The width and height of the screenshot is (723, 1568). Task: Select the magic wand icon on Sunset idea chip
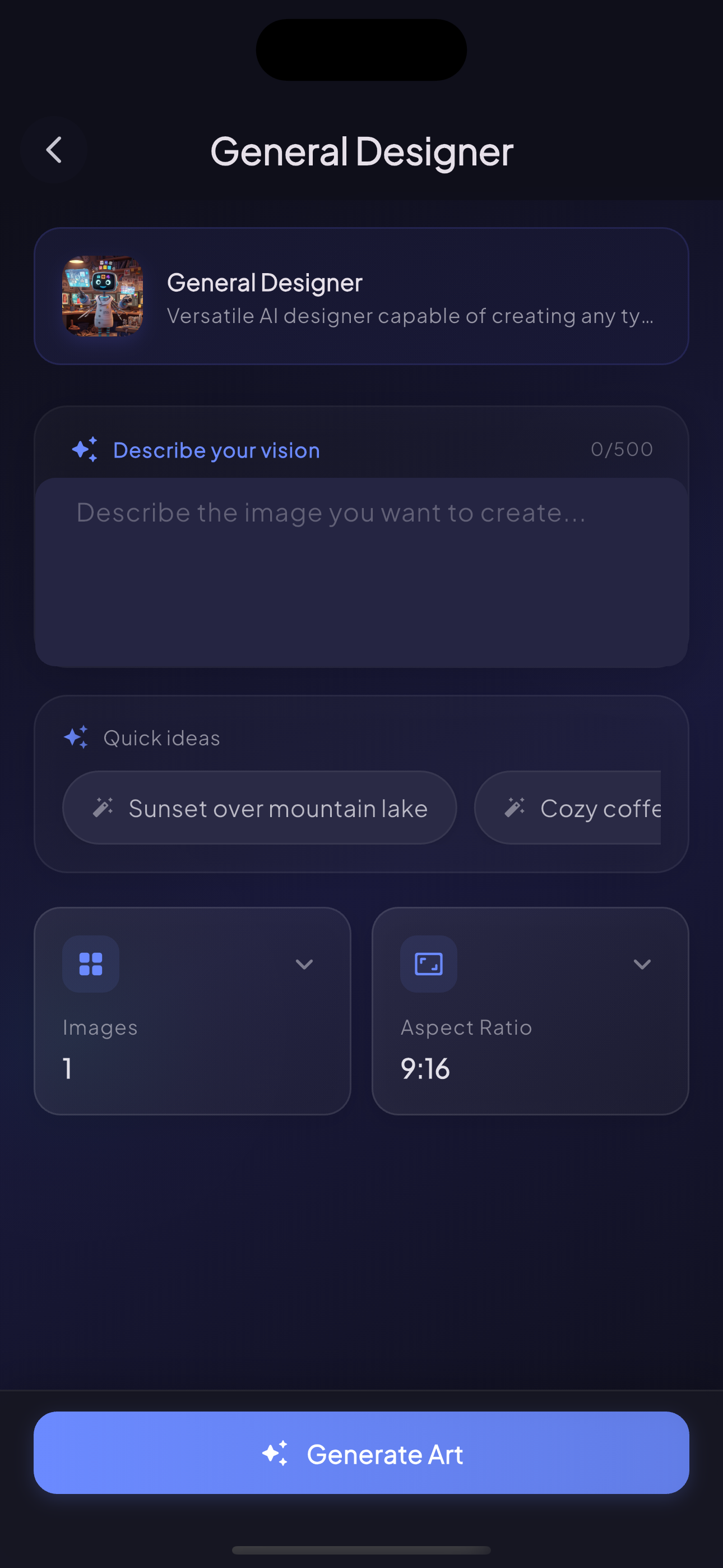(104, 808)
